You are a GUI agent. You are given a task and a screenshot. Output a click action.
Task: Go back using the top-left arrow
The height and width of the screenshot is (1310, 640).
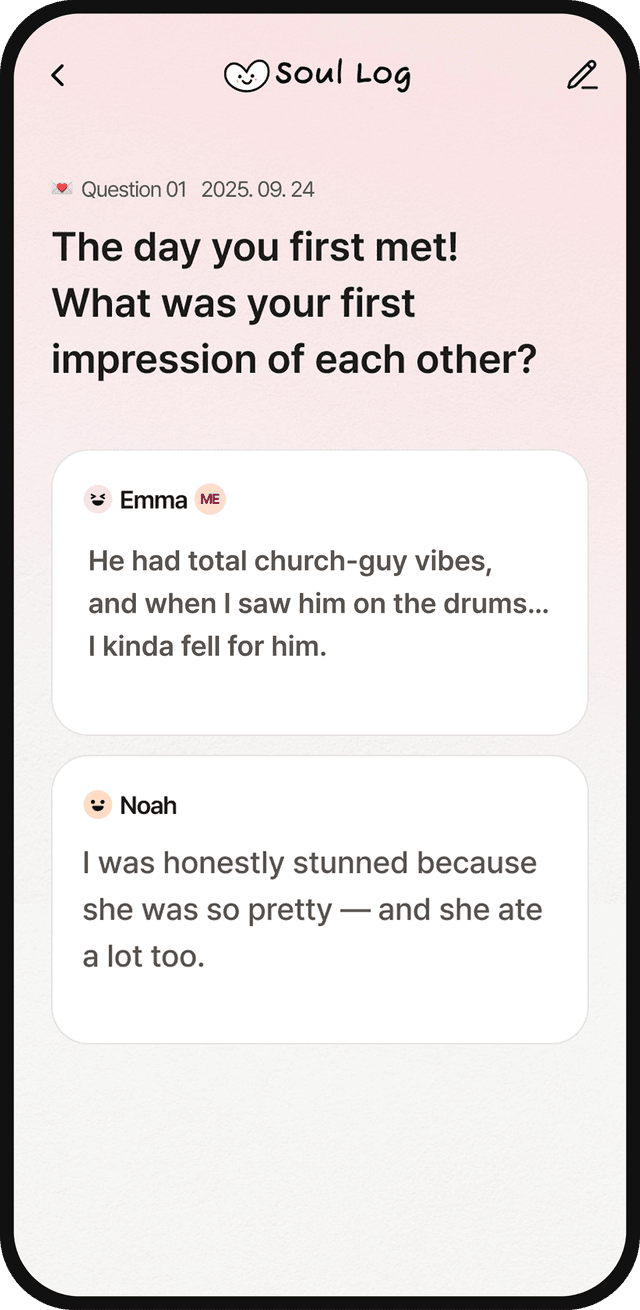click(x=58, y=75)
